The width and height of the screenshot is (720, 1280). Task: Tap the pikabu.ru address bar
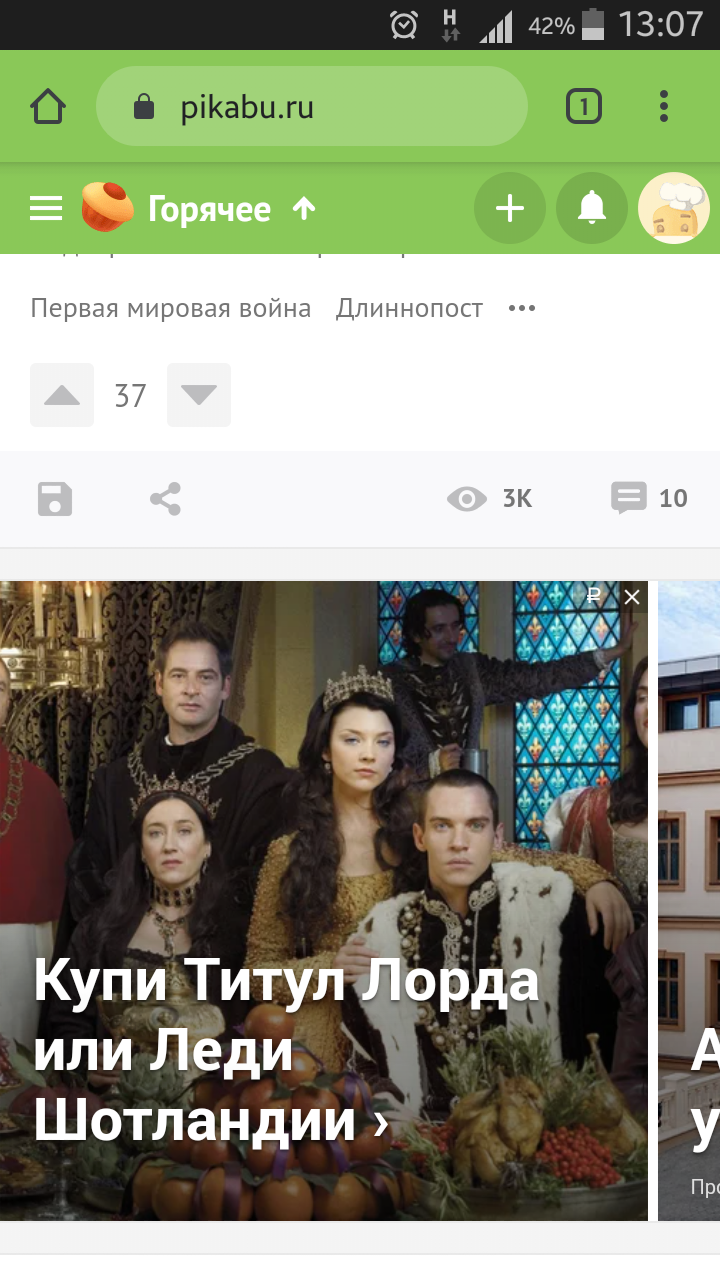(x=311, y=106)
